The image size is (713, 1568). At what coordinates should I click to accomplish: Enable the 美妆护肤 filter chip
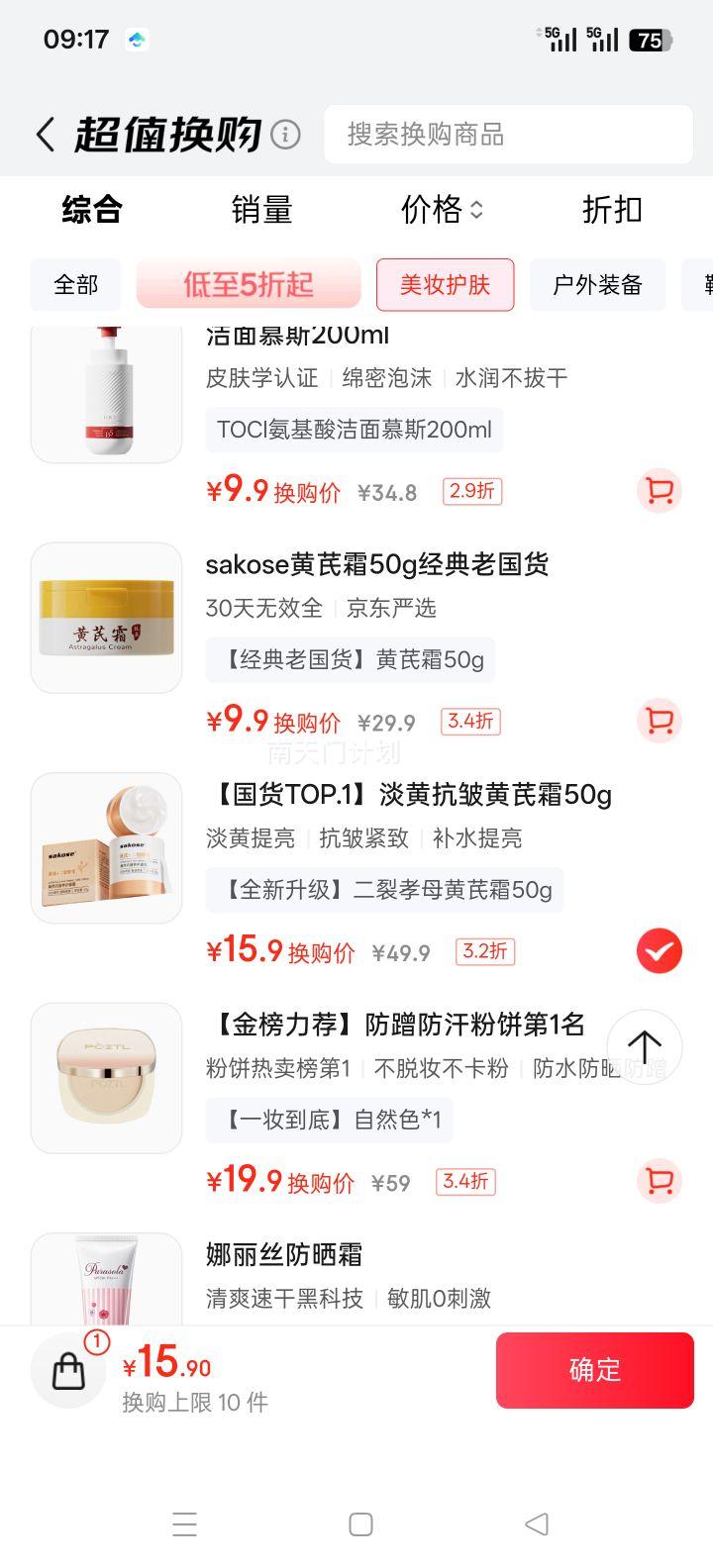(x=445, y=285)
